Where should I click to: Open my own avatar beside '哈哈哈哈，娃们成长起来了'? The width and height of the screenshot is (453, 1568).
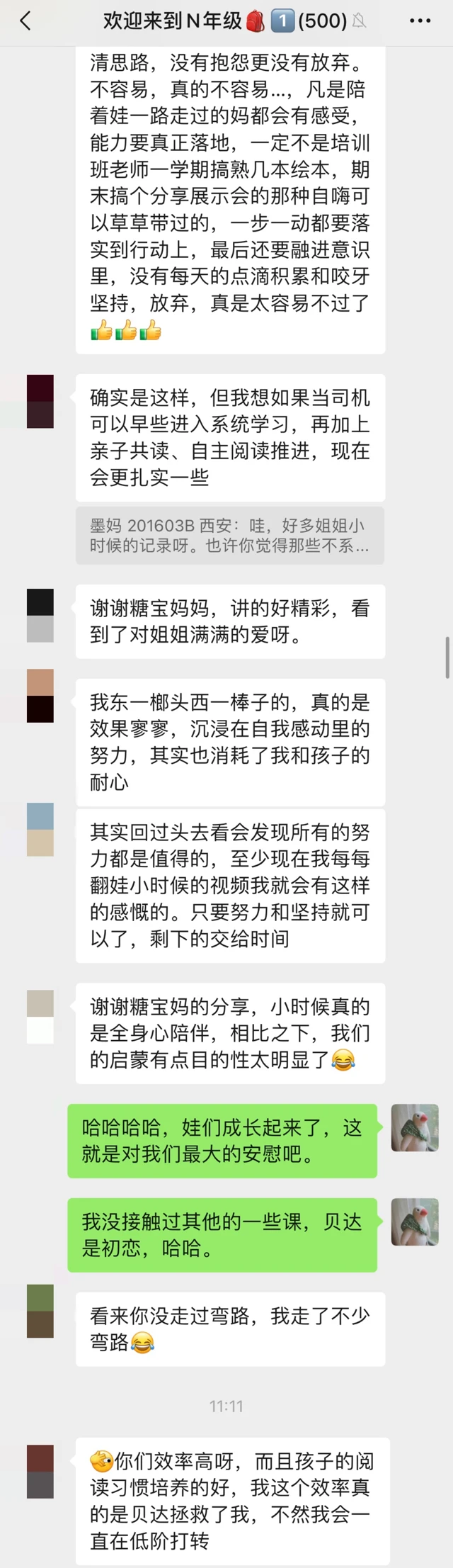point(415,1127)
